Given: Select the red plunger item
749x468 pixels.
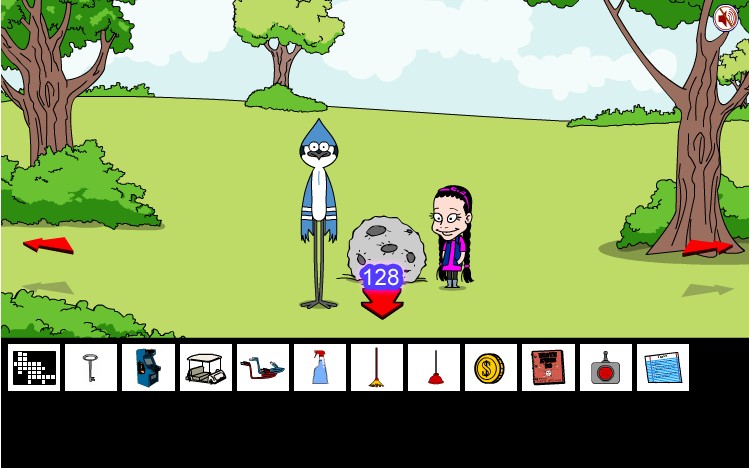Looking at the screenshot, I should pyautogui.click(x=434, y=367).
